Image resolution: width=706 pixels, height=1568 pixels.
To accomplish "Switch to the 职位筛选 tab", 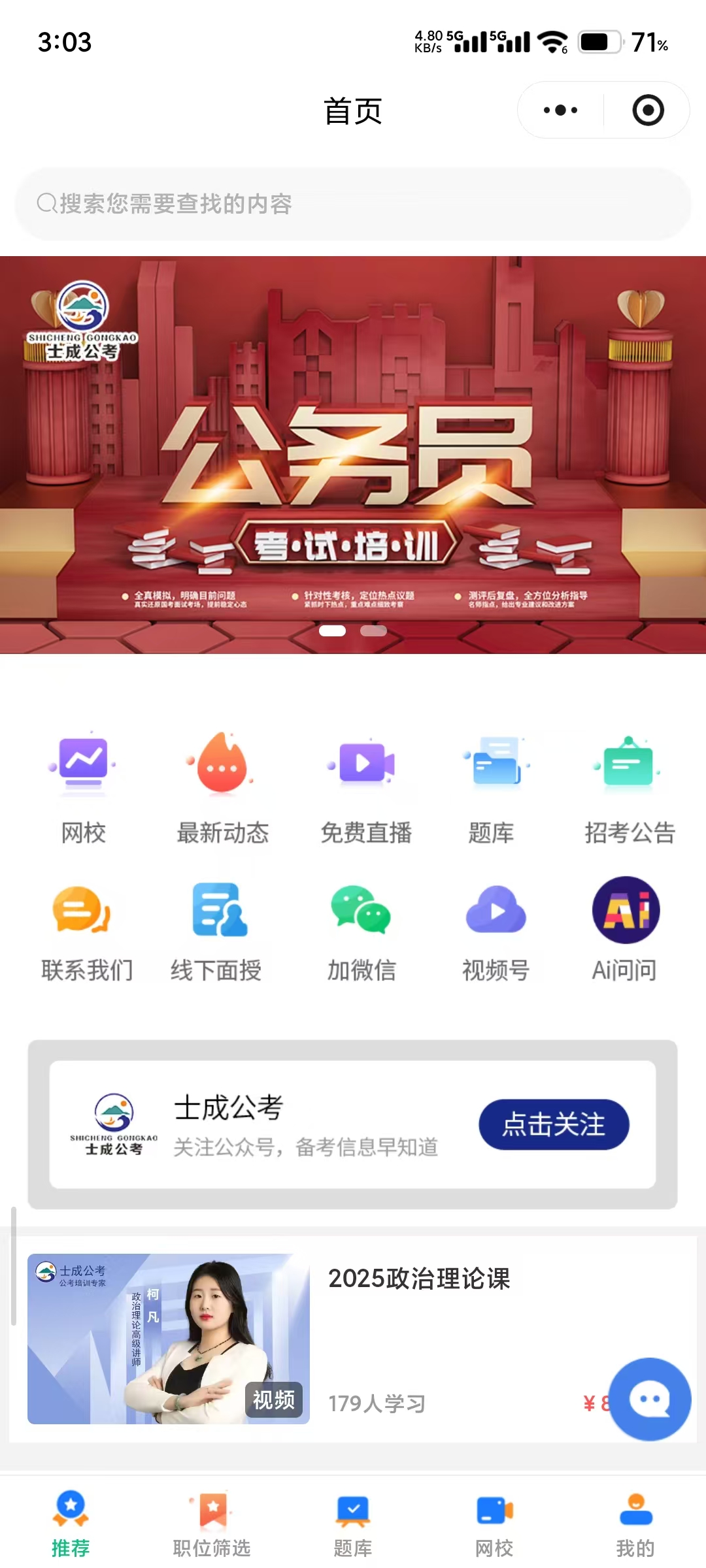I will click(212, 1524).
